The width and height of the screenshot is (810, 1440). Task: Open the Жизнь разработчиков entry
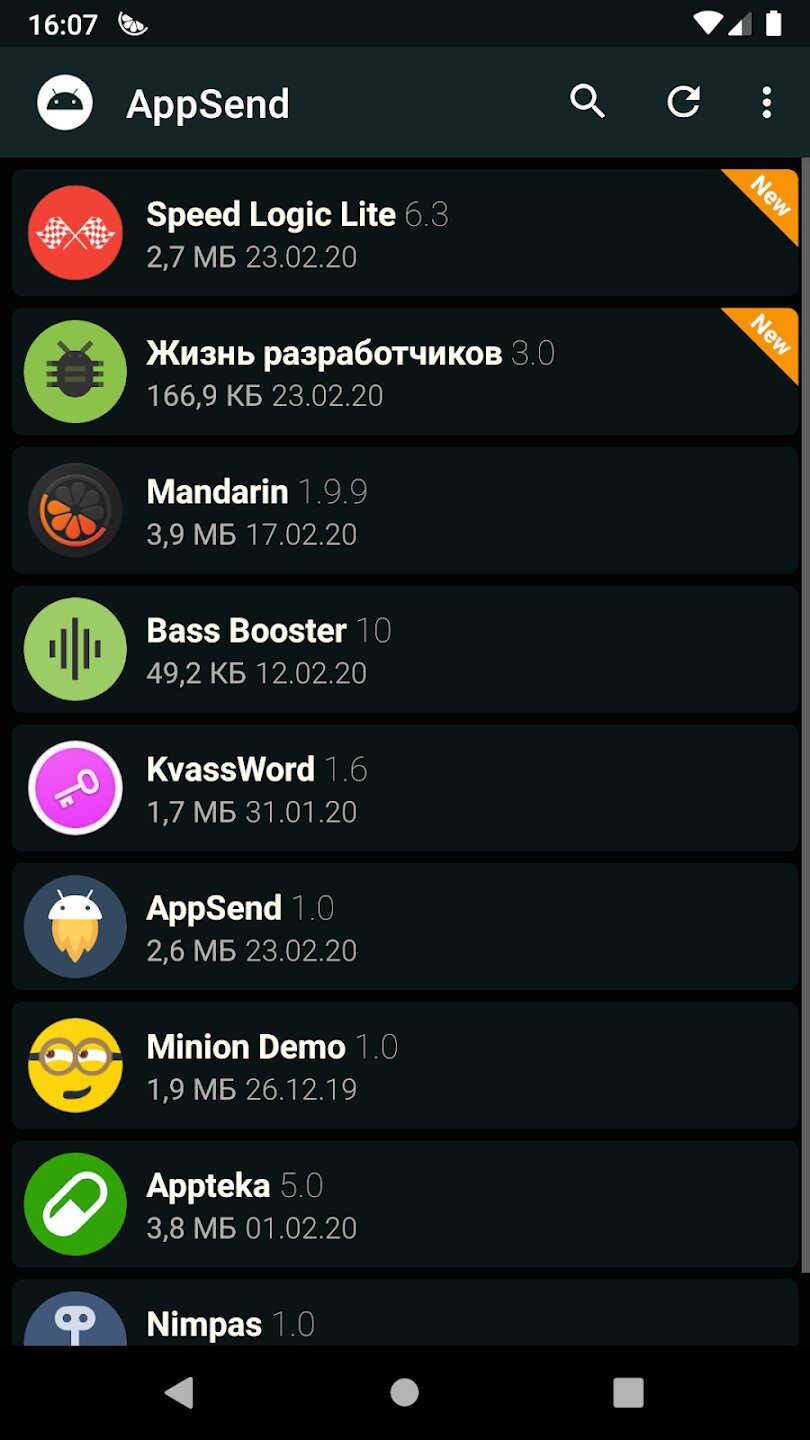(x=400, y=372)
